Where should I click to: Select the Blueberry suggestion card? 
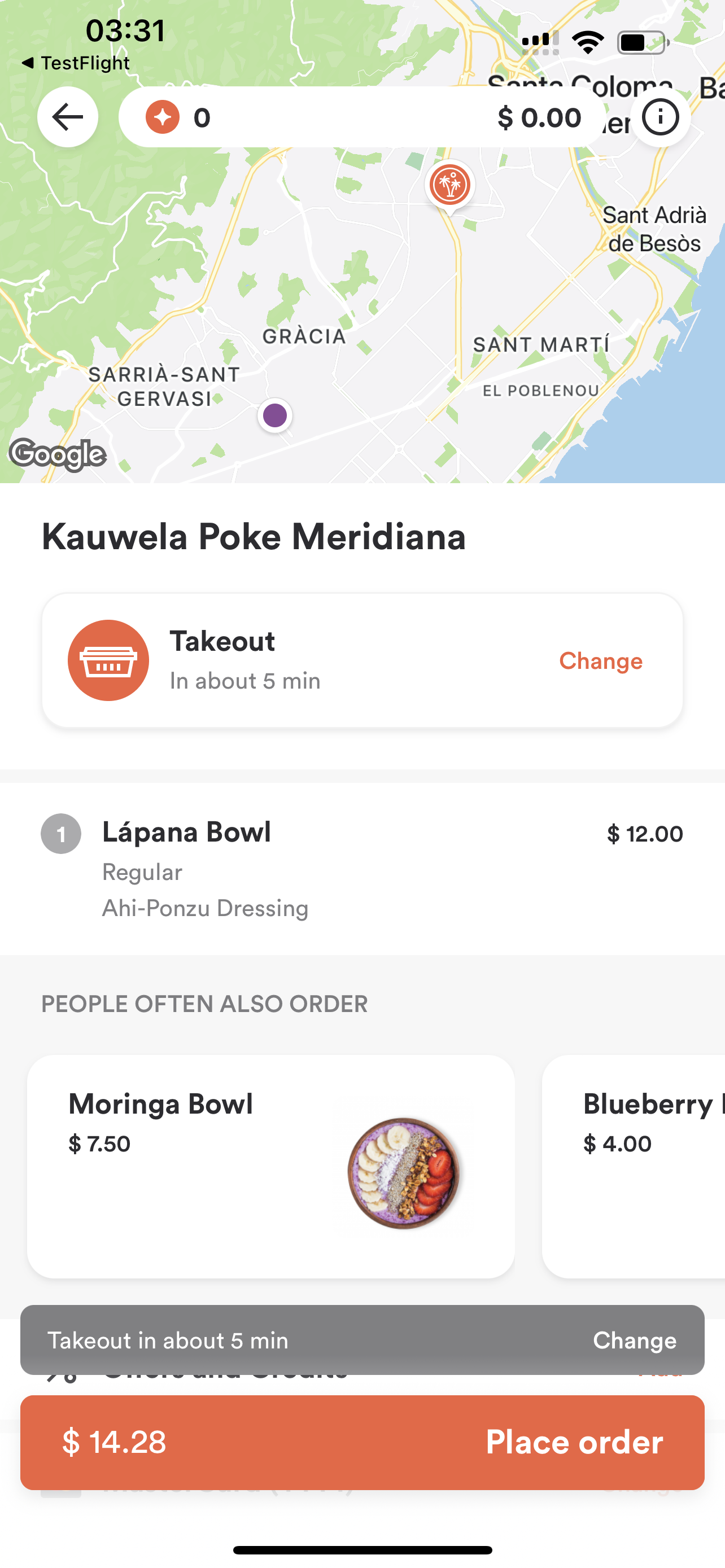[634, 1166]
